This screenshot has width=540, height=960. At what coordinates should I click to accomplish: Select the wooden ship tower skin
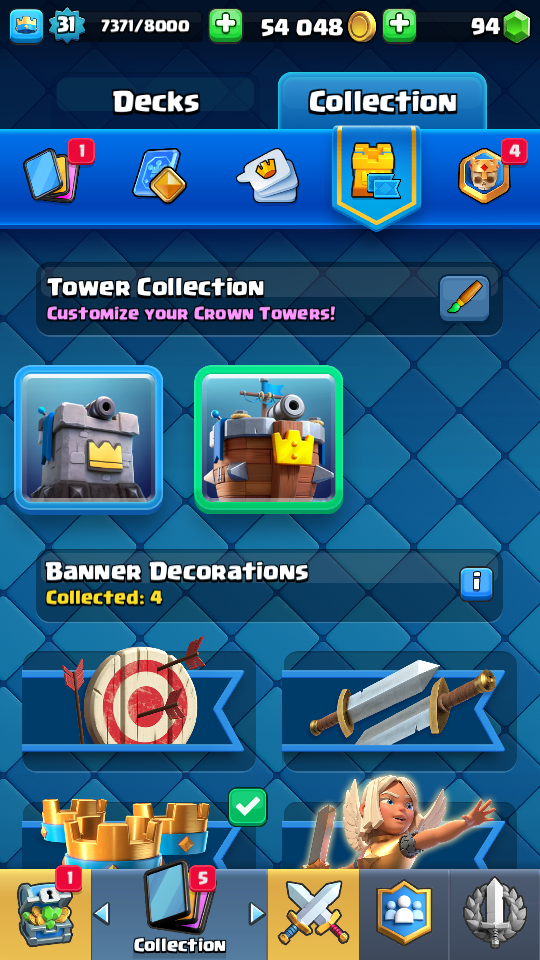coord(268,439)
